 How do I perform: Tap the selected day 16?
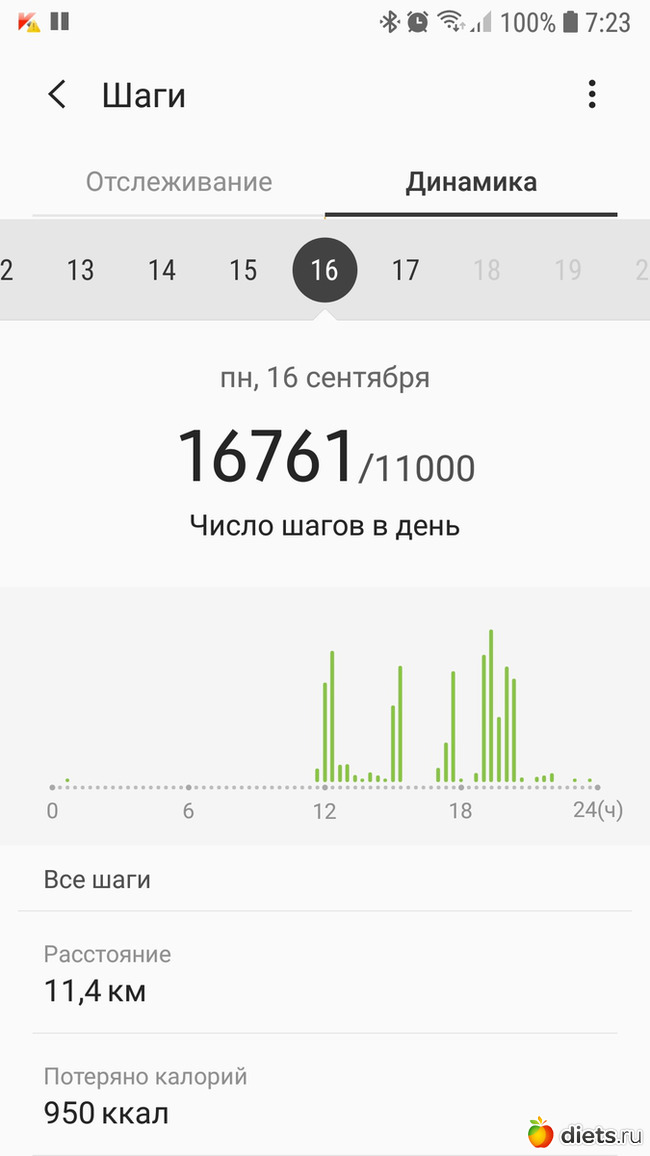click(x=324, y=270)
